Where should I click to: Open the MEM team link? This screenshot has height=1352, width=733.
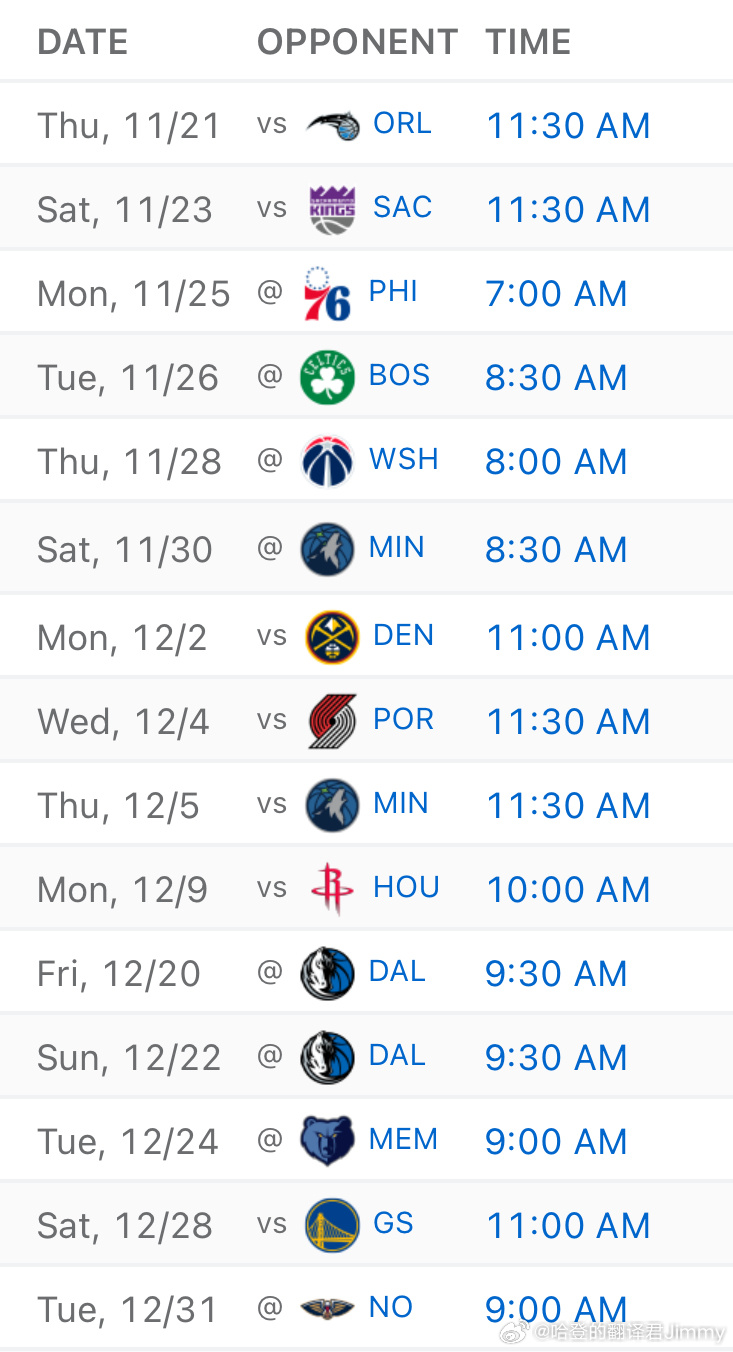[x=403, y=1140]
